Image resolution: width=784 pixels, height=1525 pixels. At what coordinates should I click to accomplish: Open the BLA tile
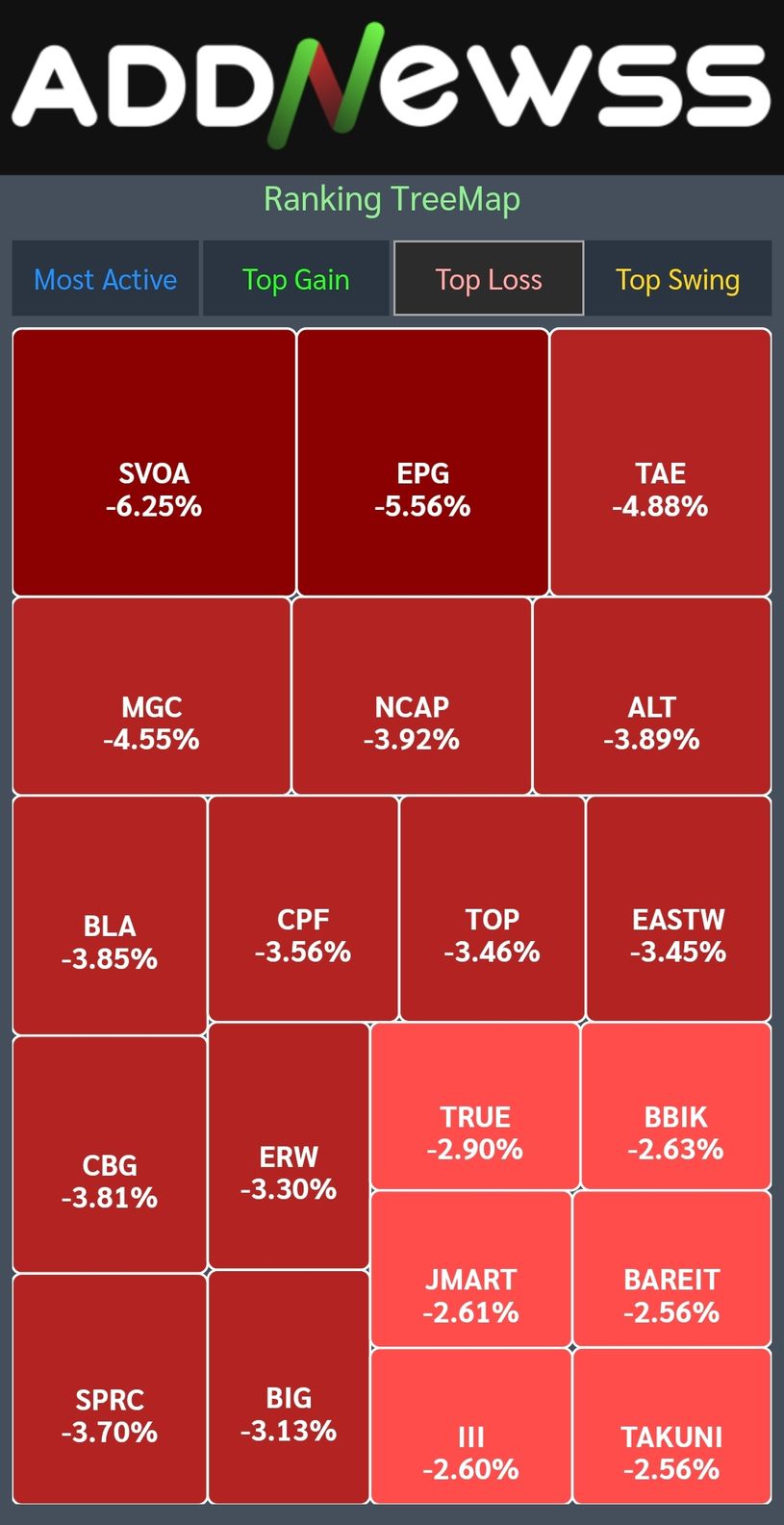pyautogui.click(x=110, y=915)
